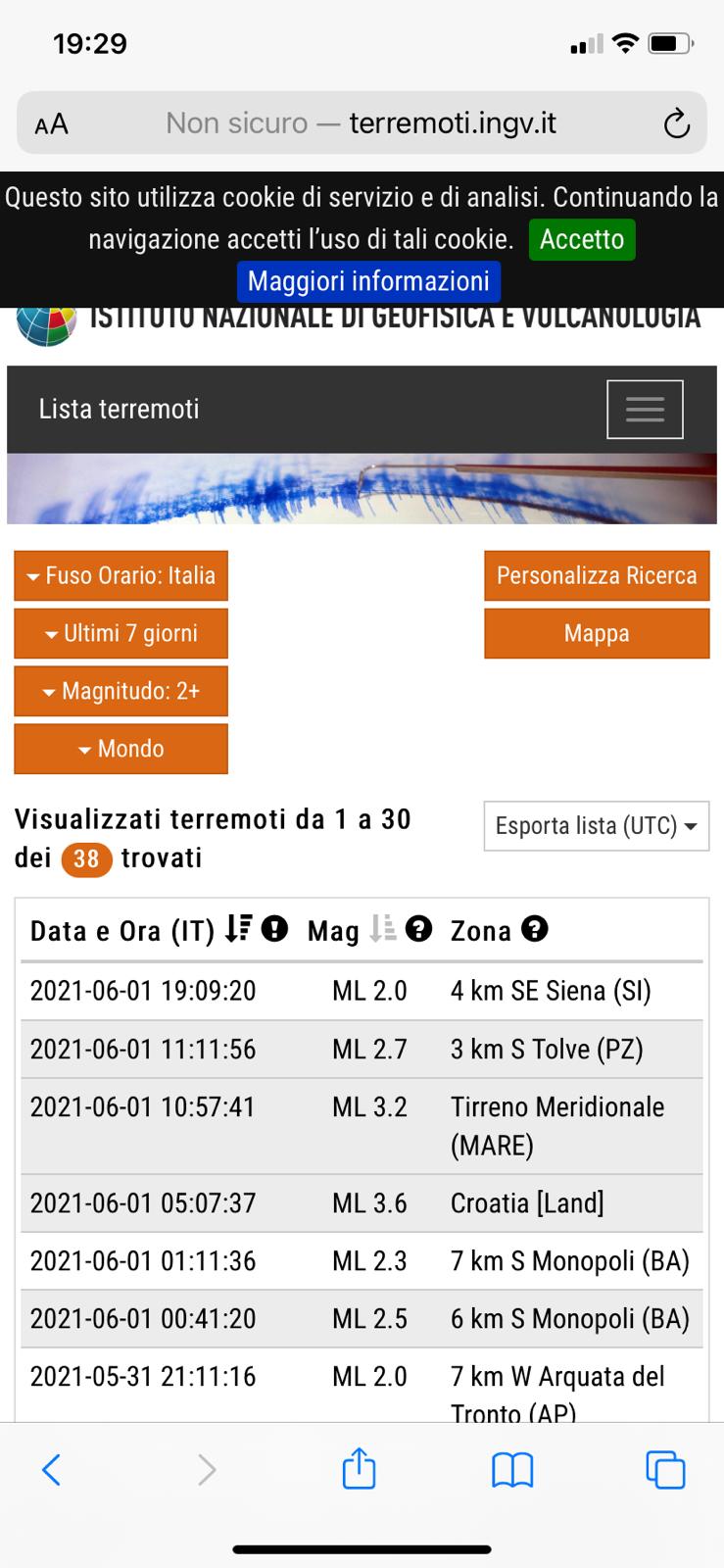Change the Ultimi 7 giorni time range
This screenshot has height=1568, width=724.
(121, 633)
